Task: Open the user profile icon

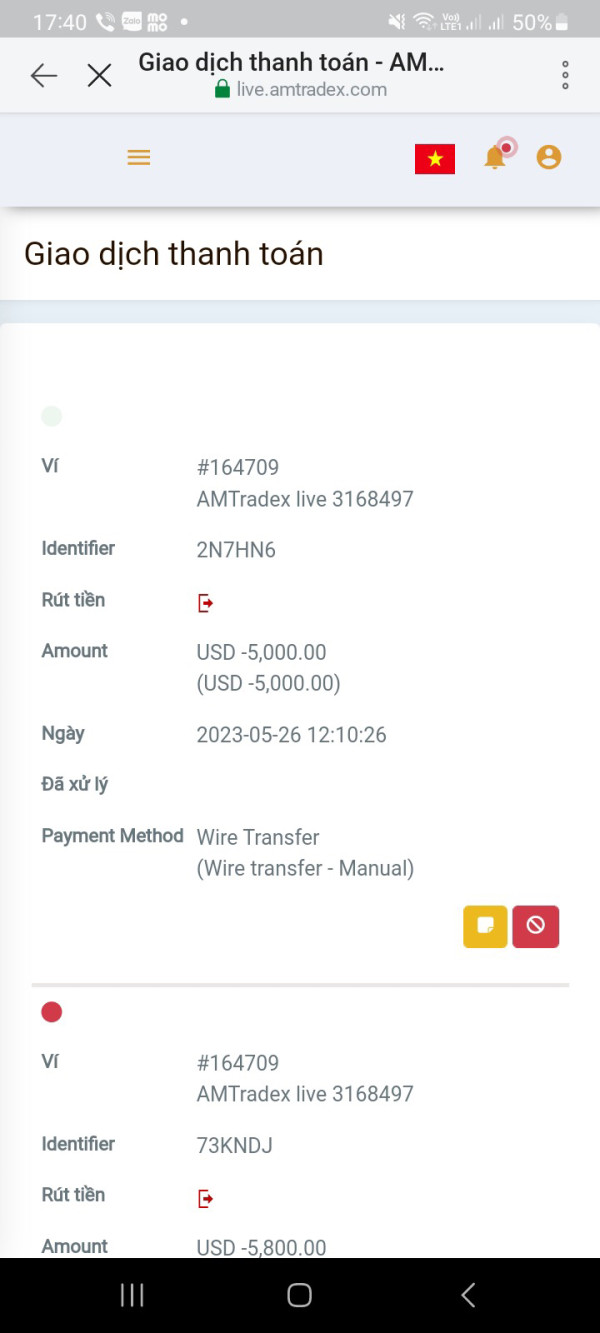Action: (549, 157)
